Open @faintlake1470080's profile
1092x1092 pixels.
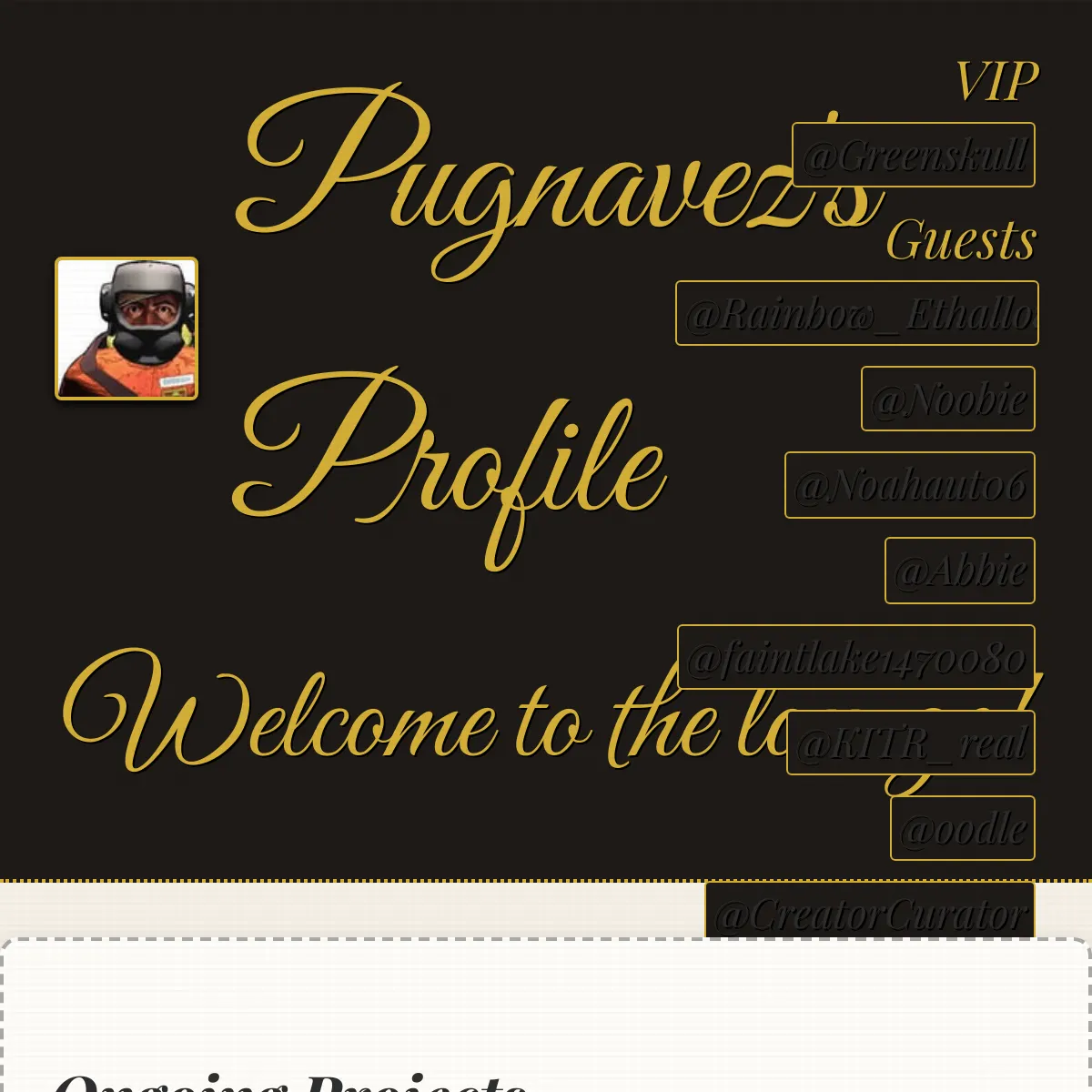[x=855, y=657]
